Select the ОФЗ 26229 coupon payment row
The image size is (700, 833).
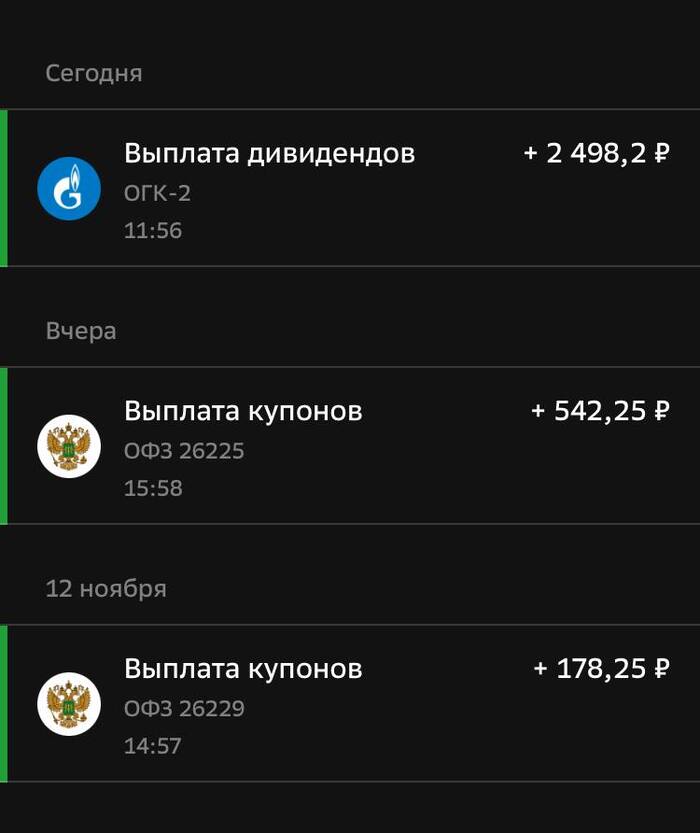tap(350, 704)
